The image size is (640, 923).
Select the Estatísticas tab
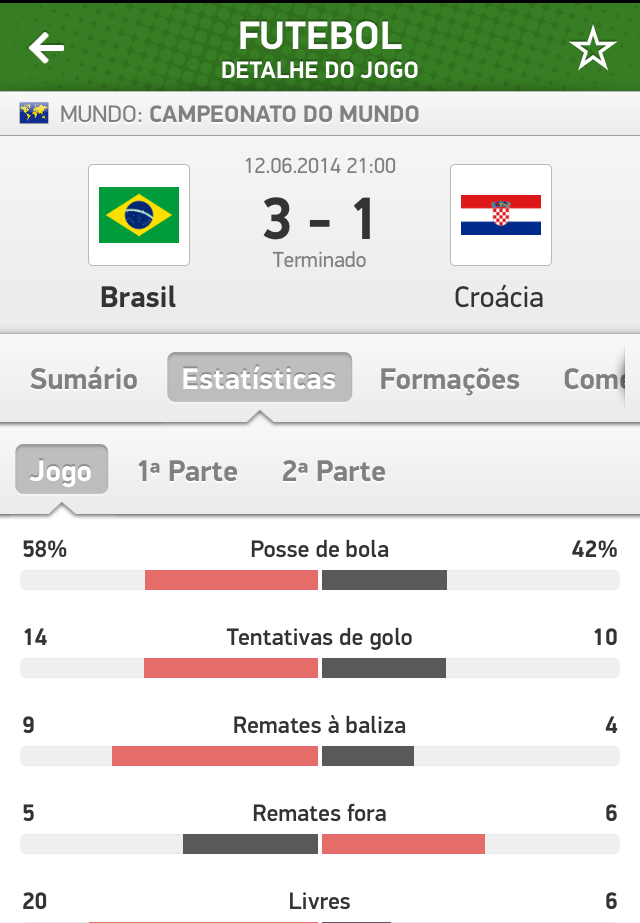(x=259, y=379)
